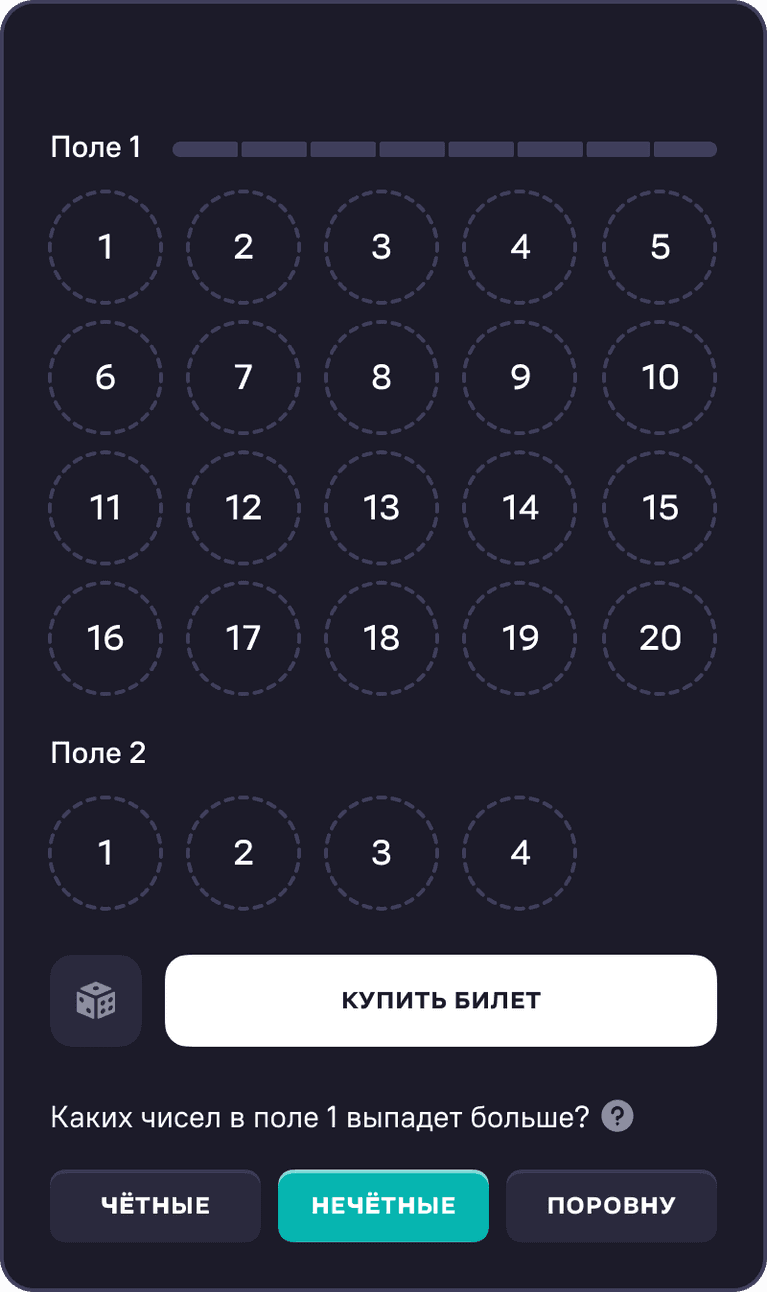
Task: Choose the Нечётные option
Action: (383, 1205)
